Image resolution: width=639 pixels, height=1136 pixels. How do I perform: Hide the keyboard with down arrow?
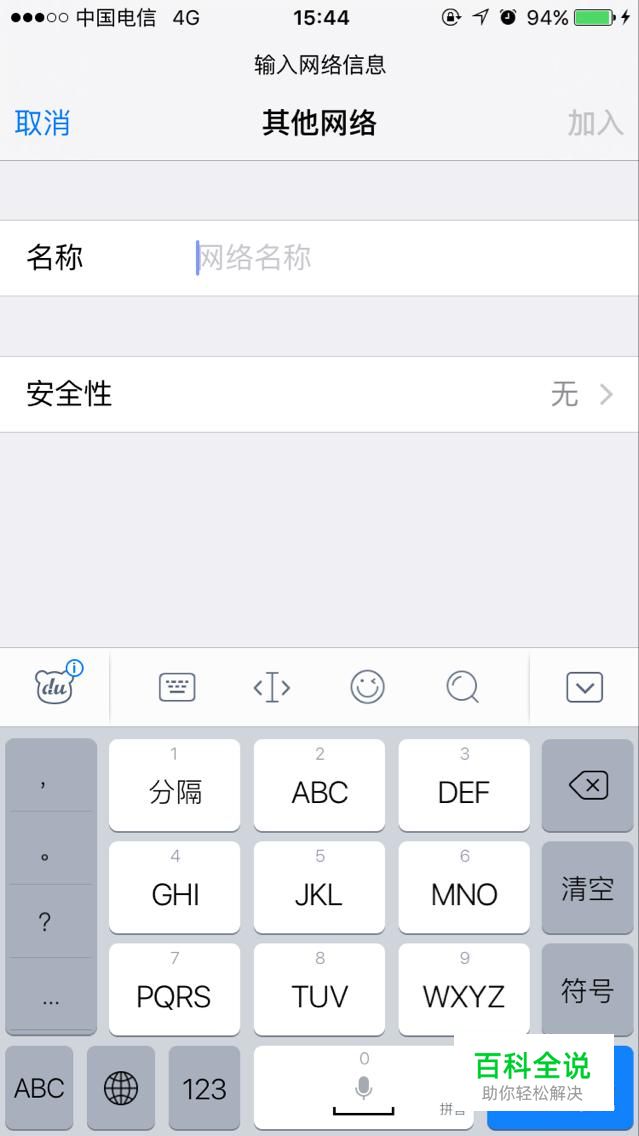coord(584,687)
